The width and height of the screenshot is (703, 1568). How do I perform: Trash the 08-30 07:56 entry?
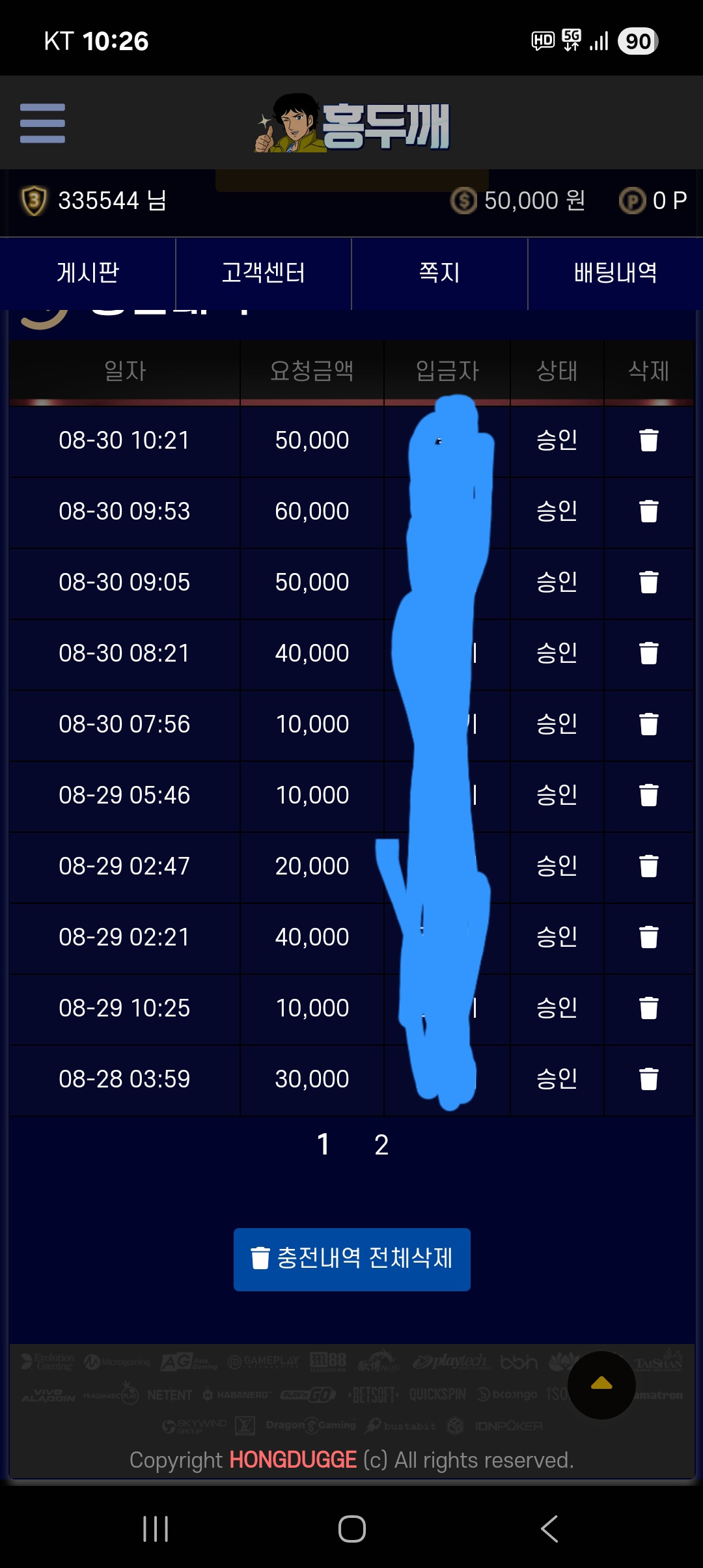pyautogui.click(x=649, y=725)
